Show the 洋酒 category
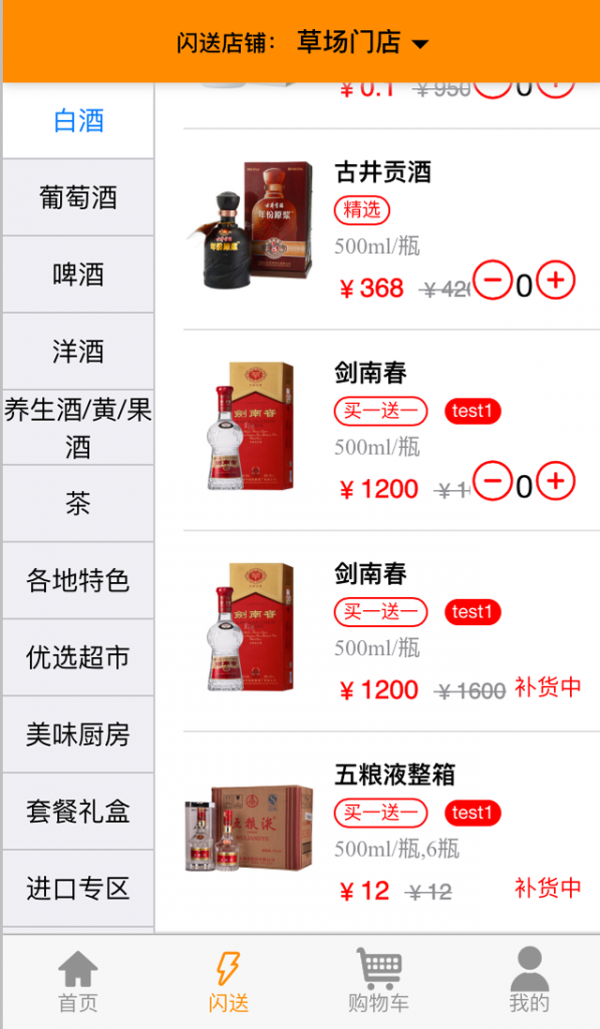600x1029 pixels. coord(78,352)
